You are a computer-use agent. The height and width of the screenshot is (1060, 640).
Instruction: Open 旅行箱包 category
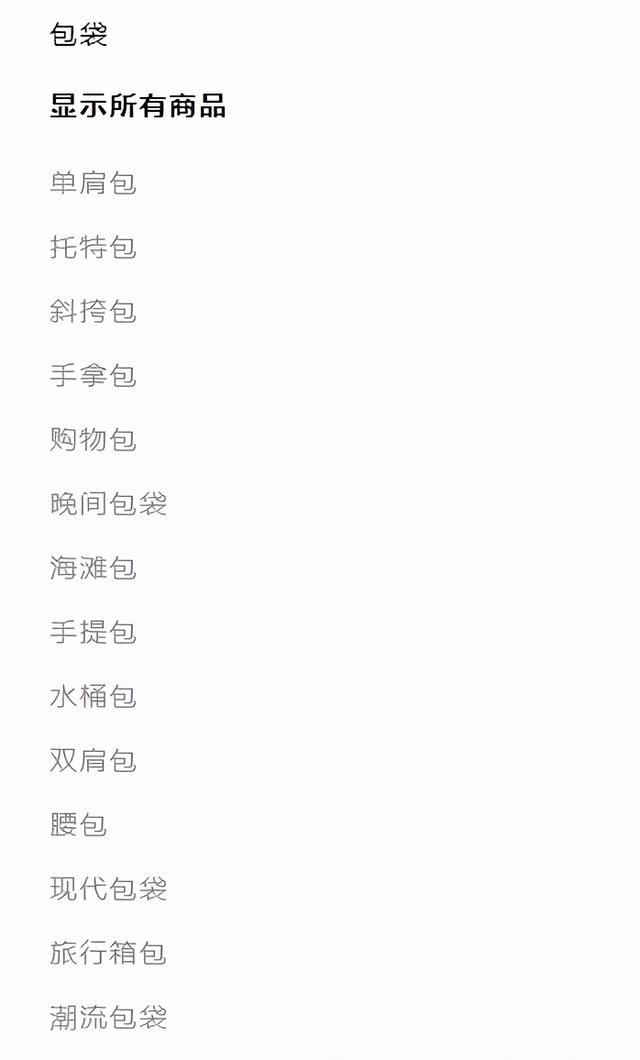tap(108, 954)
